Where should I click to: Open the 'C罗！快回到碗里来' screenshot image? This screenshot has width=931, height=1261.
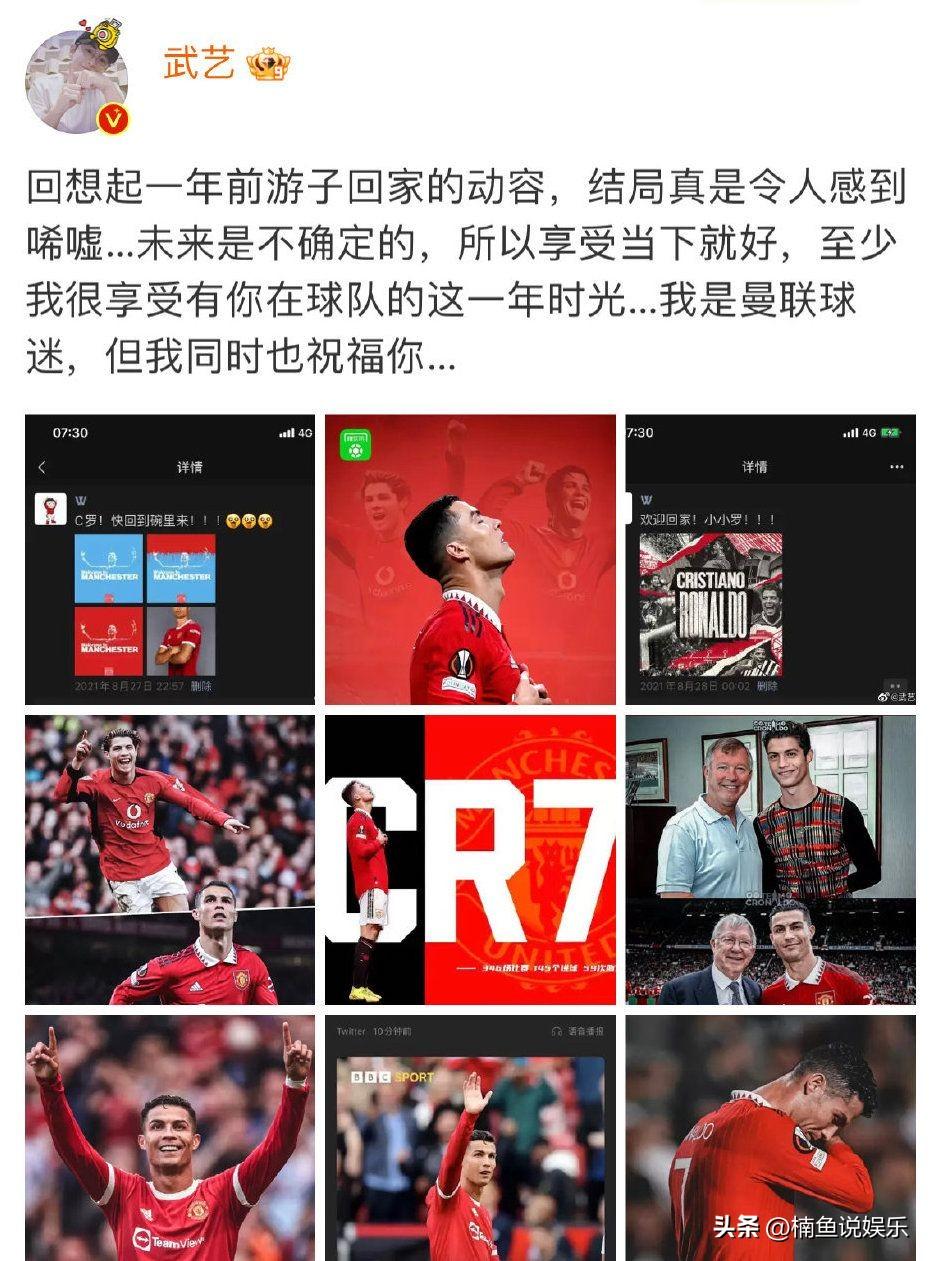click(169, 559)
